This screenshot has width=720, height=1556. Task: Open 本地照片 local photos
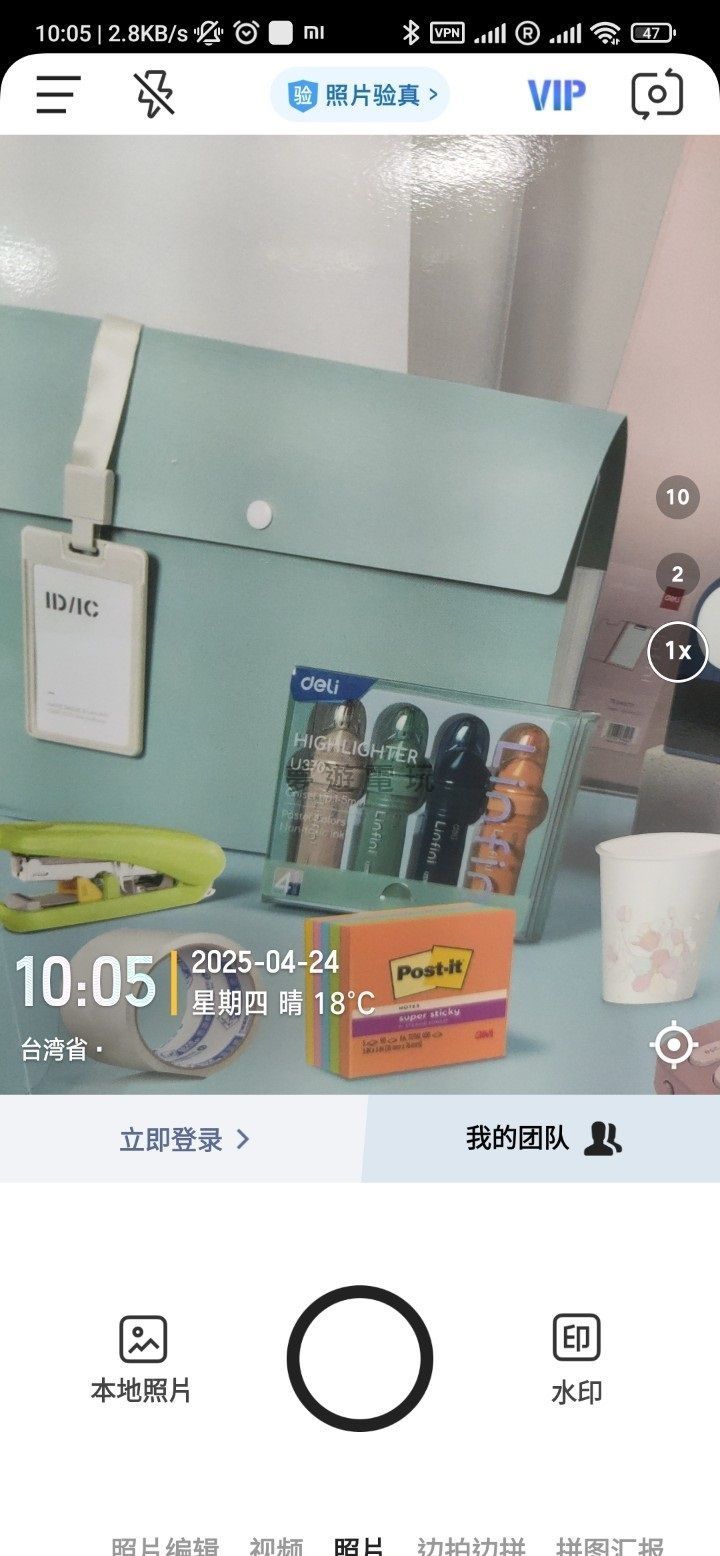click(x=142, y=1358)
